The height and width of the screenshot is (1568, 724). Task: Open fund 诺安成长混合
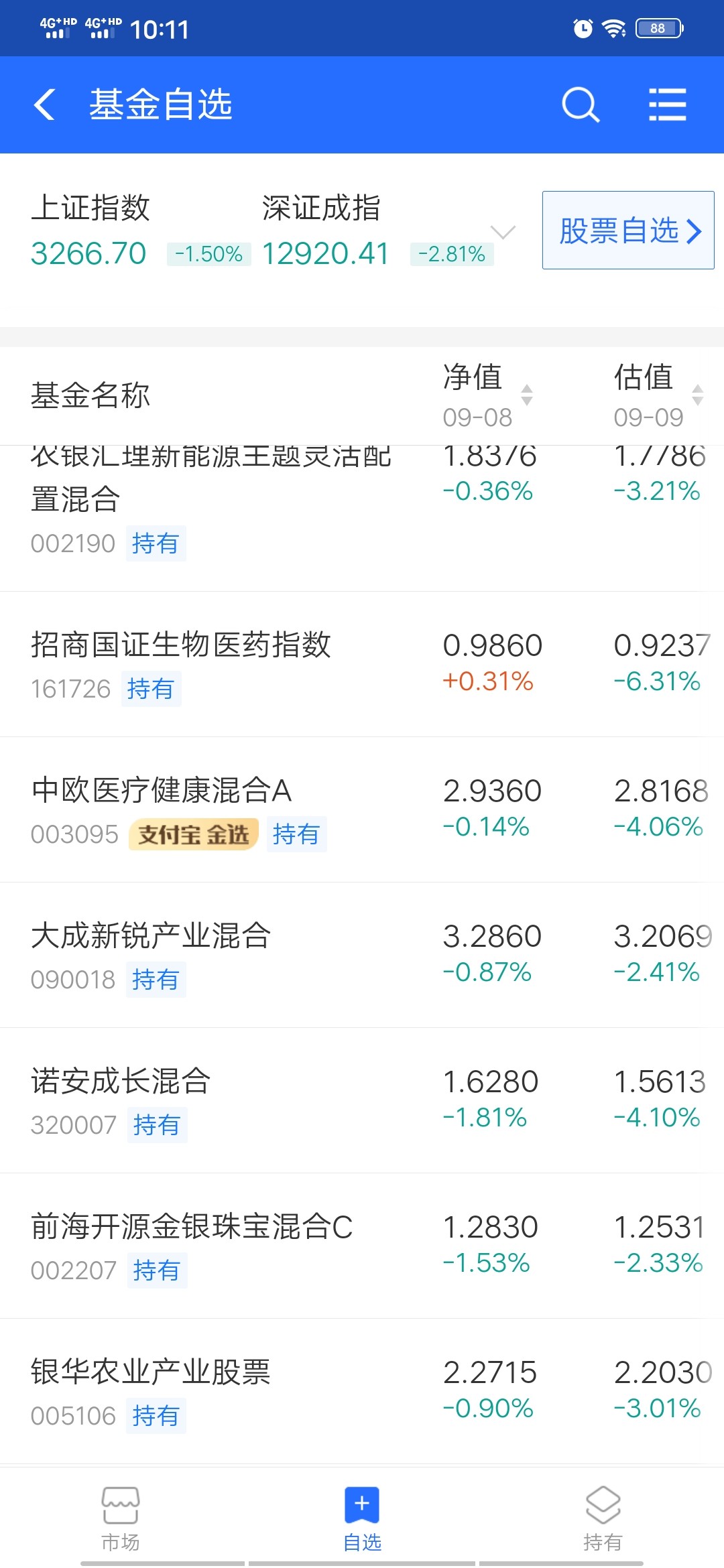pyautogui.click(x=362, y=1101)
